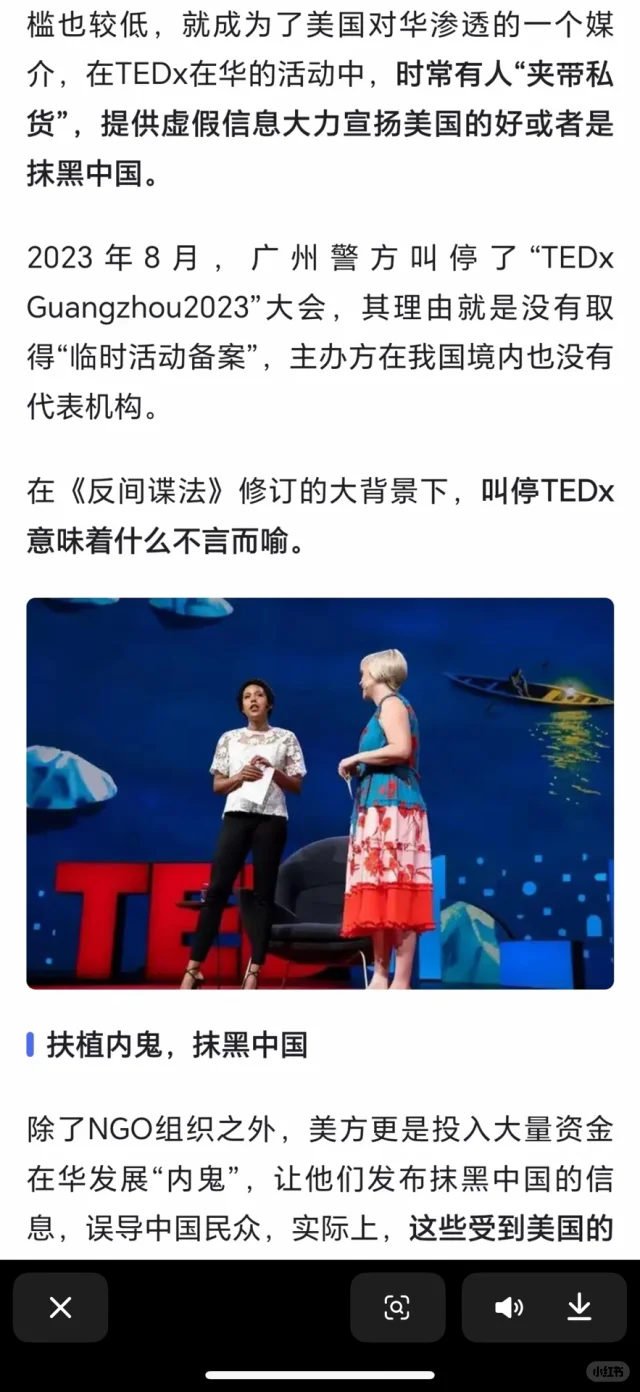Toggle sound with the speaker icon
Viewport: 640px width, 1392px height.
pyautogui.click(x=509, y=1307)
